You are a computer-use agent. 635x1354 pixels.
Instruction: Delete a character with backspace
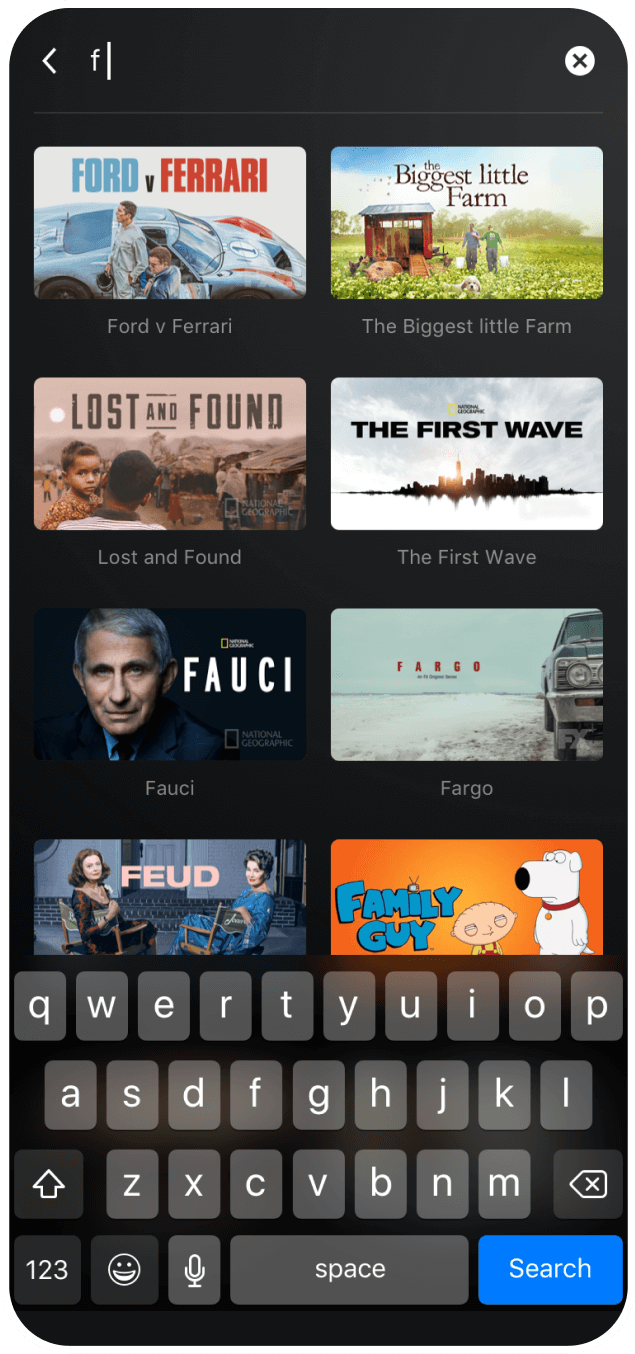click(x=587, y=1185)
